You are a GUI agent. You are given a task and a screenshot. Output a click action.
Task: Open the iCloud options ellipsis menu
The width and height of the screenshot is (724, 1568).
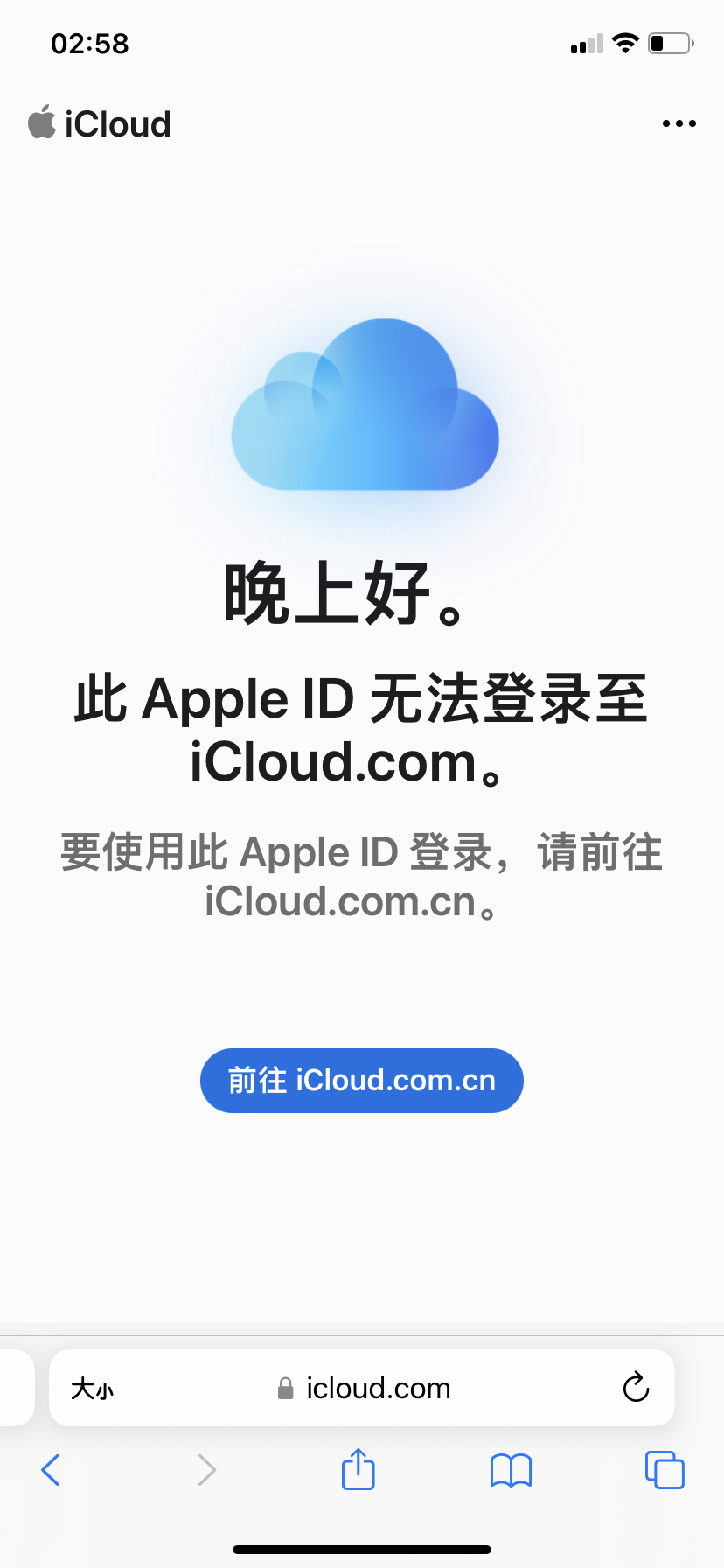(679, 123)
